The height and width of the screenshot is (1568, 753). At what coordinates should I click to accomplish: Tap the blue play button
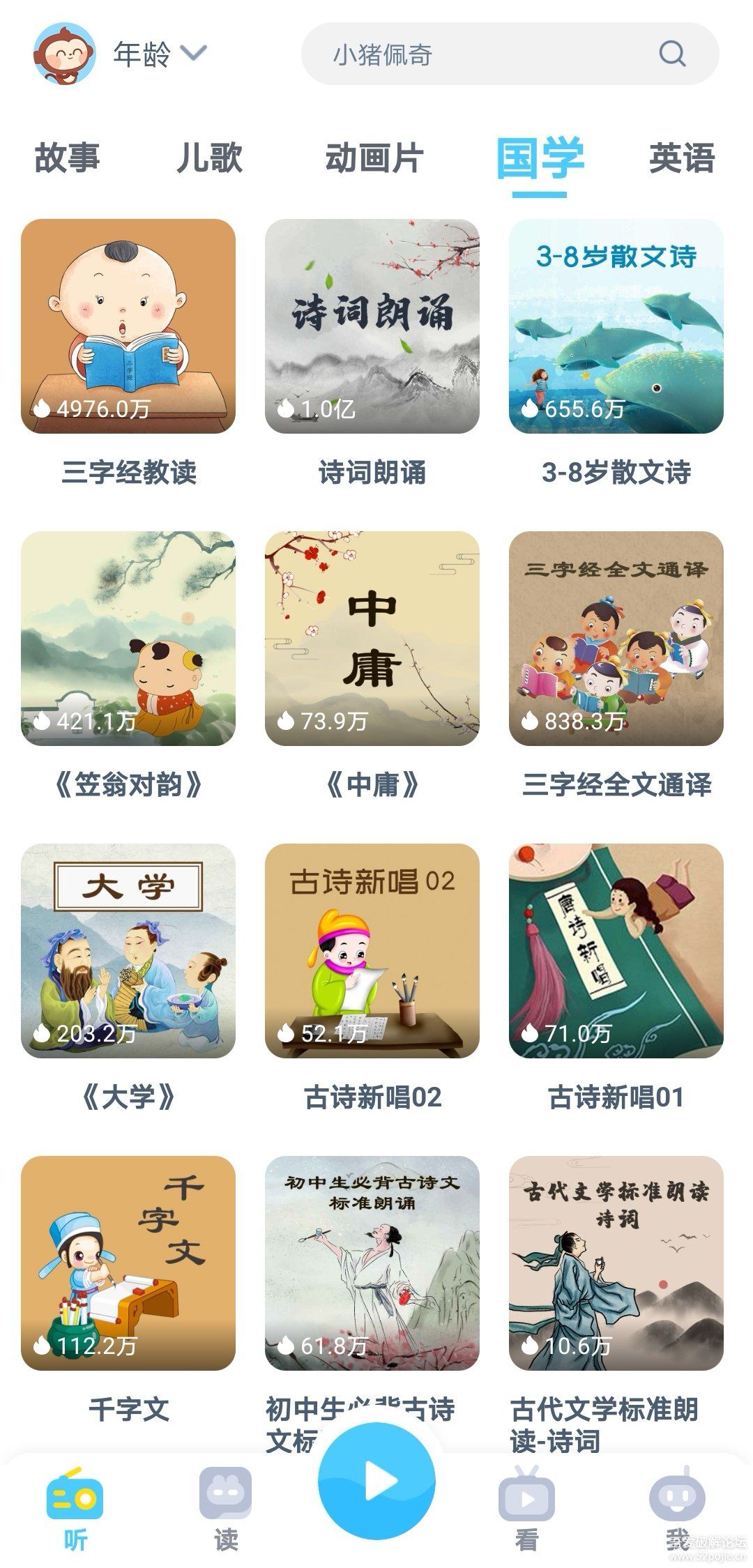[376, 1481]
